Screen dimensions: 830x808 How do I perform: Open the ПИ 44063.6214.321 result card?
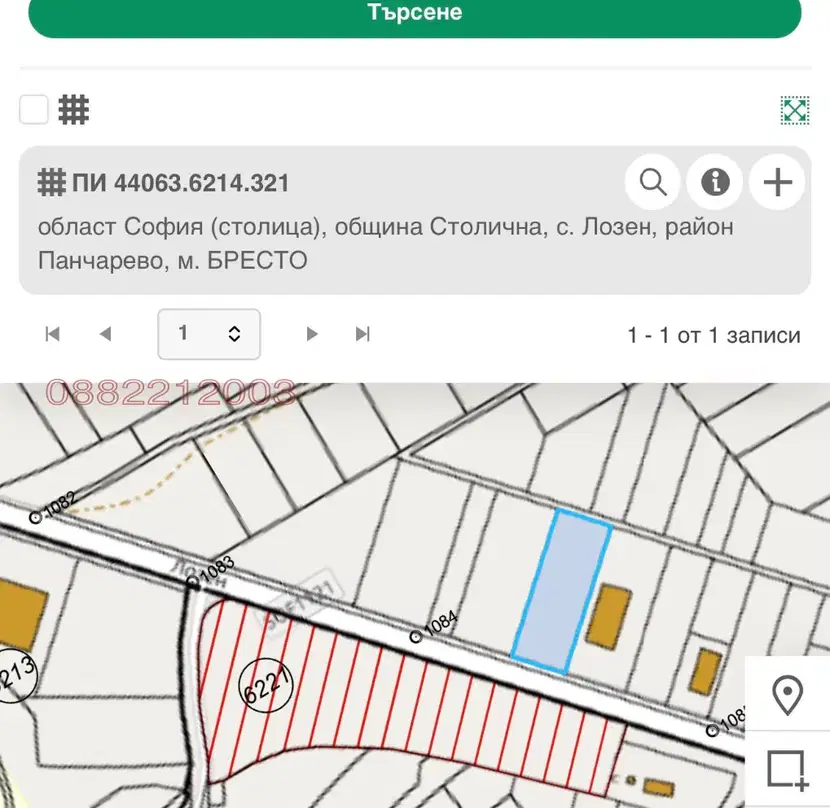point(415,220)
